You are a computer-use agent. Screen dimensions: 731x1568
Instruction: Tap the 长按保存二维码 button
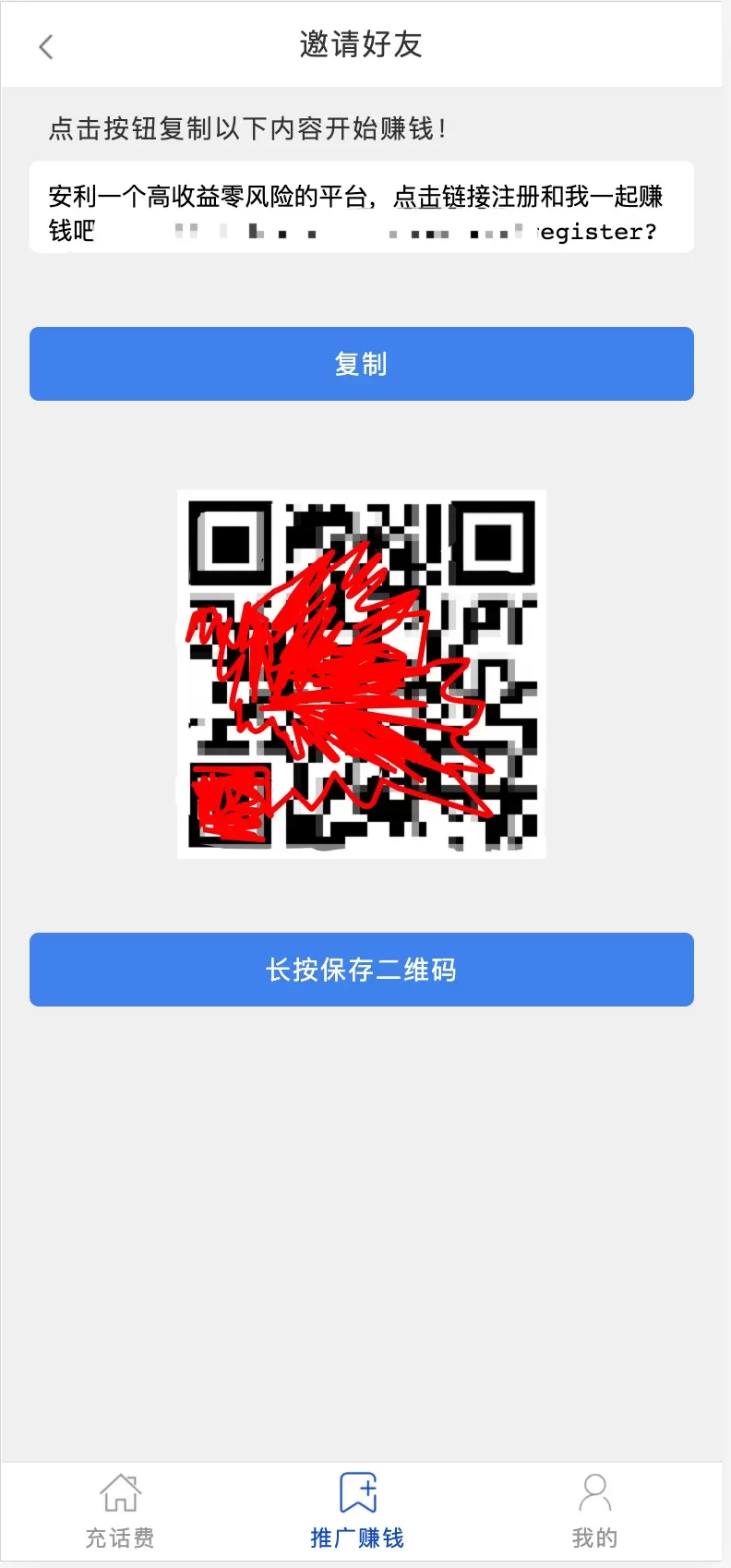click(361, 969)
